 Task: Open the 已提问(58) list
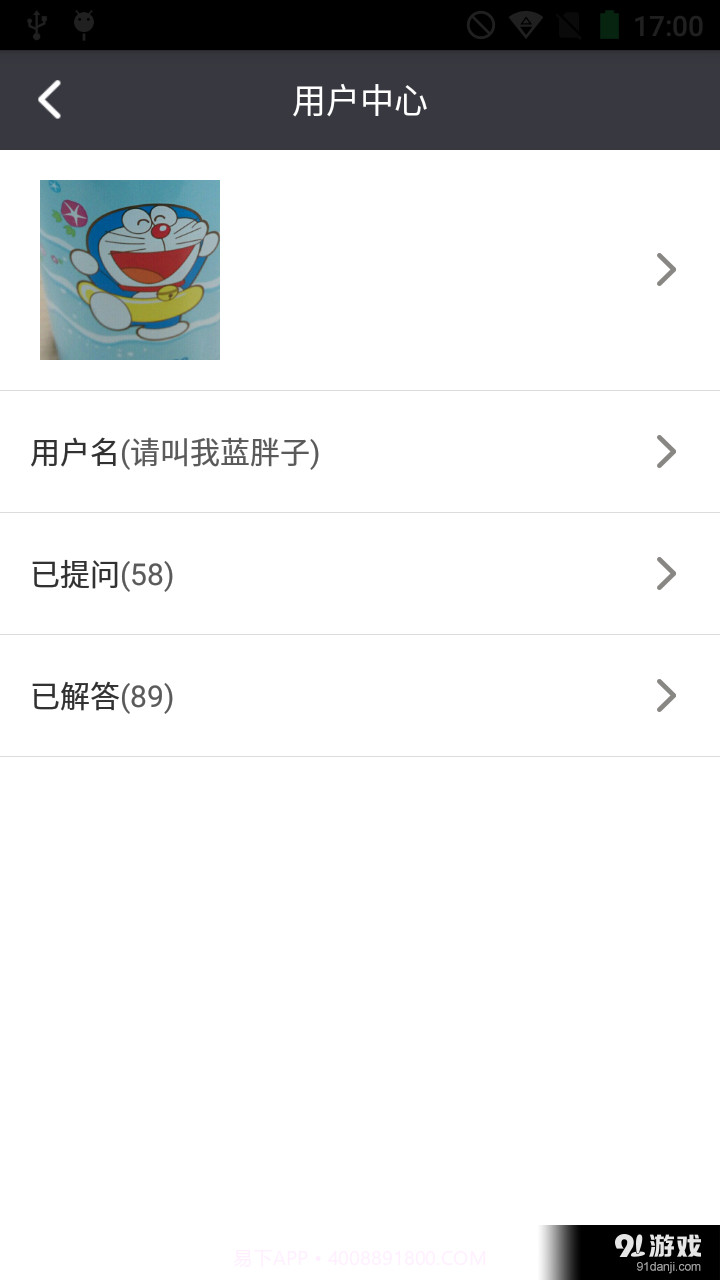click(x=360, y=574)
